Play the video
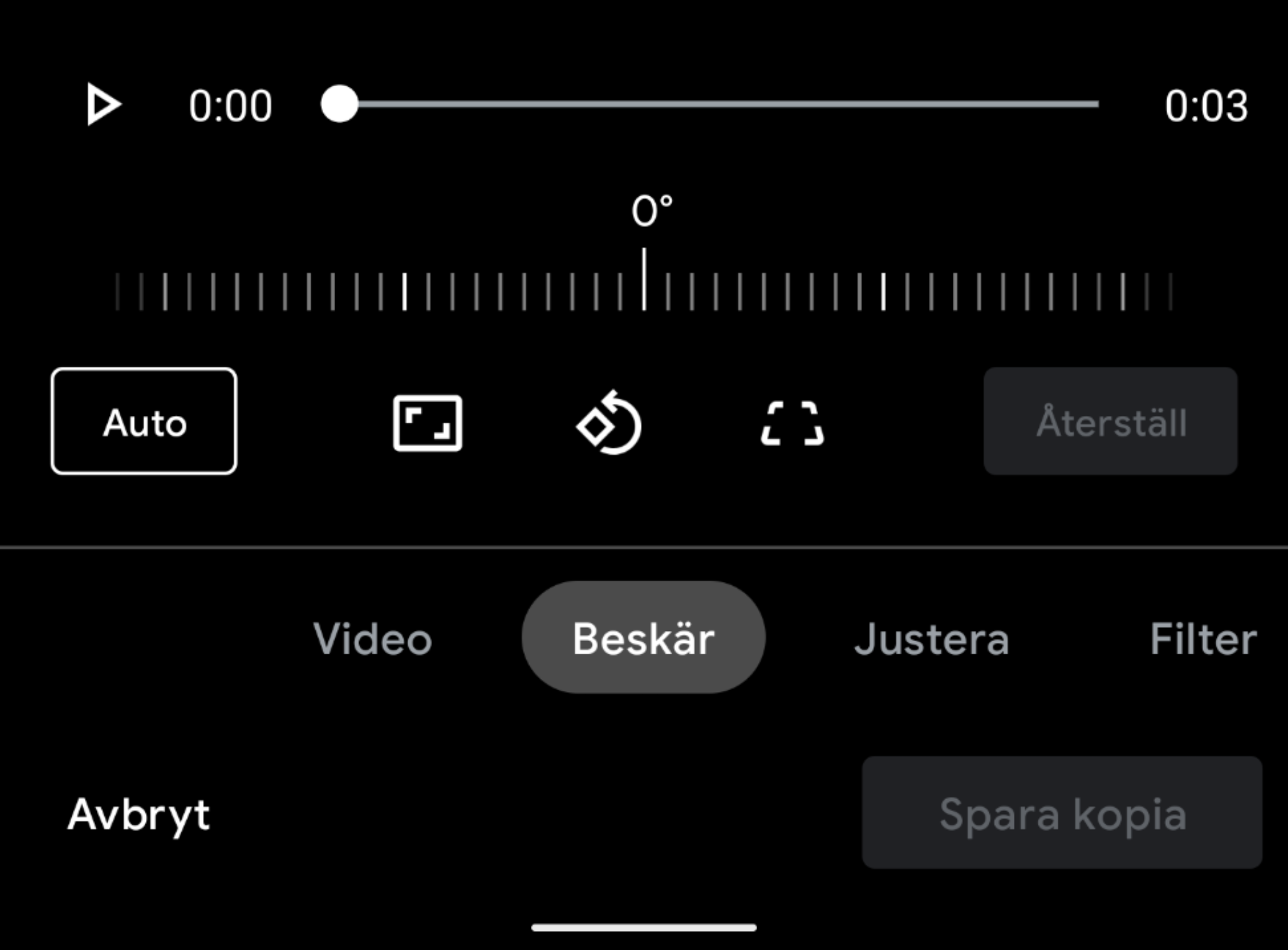Viewport: 1288px width, 950px height. 103,104
